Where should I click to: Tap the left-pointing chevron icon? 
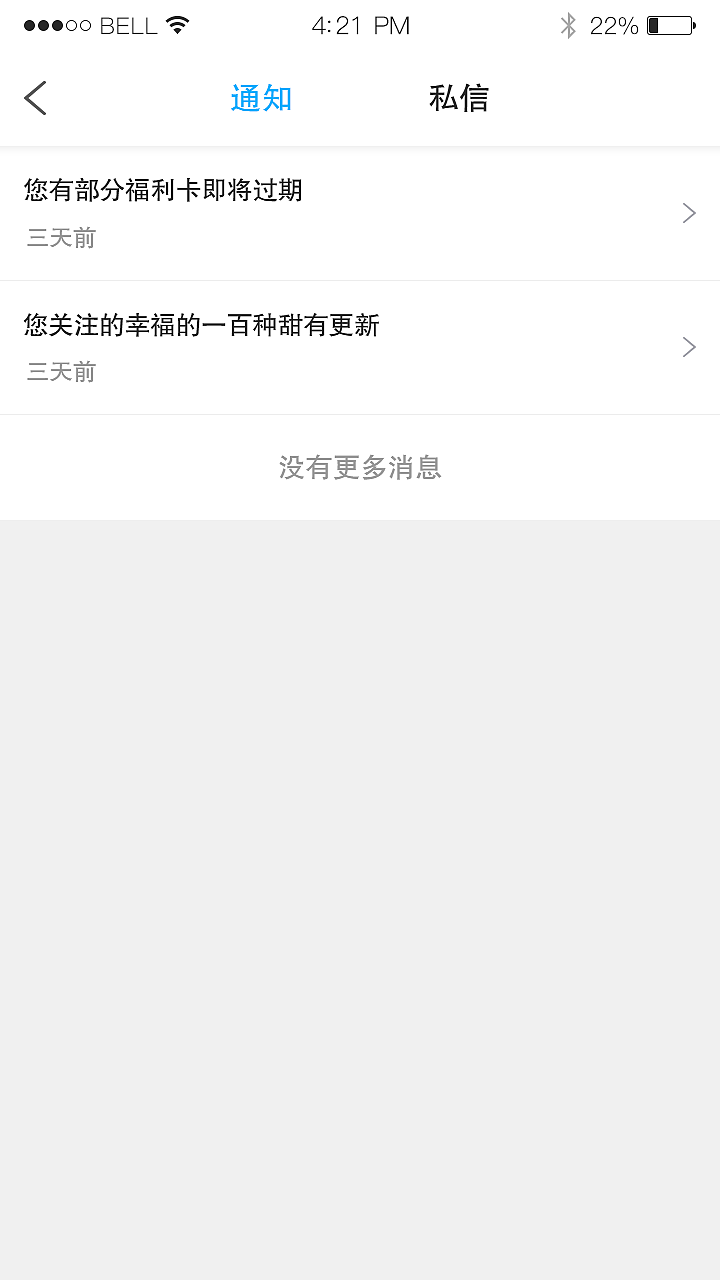tap(34, 98)
